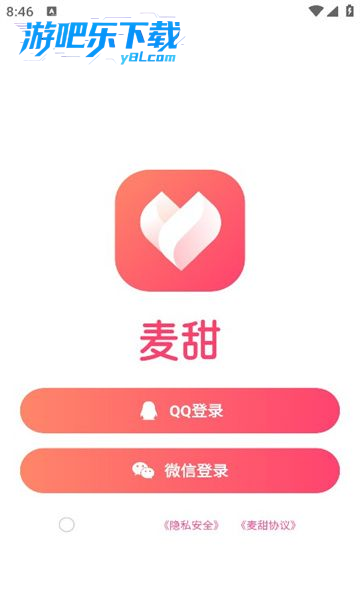Choose 微信登录 to sign in
360x600 pixels.
point(180,470)
